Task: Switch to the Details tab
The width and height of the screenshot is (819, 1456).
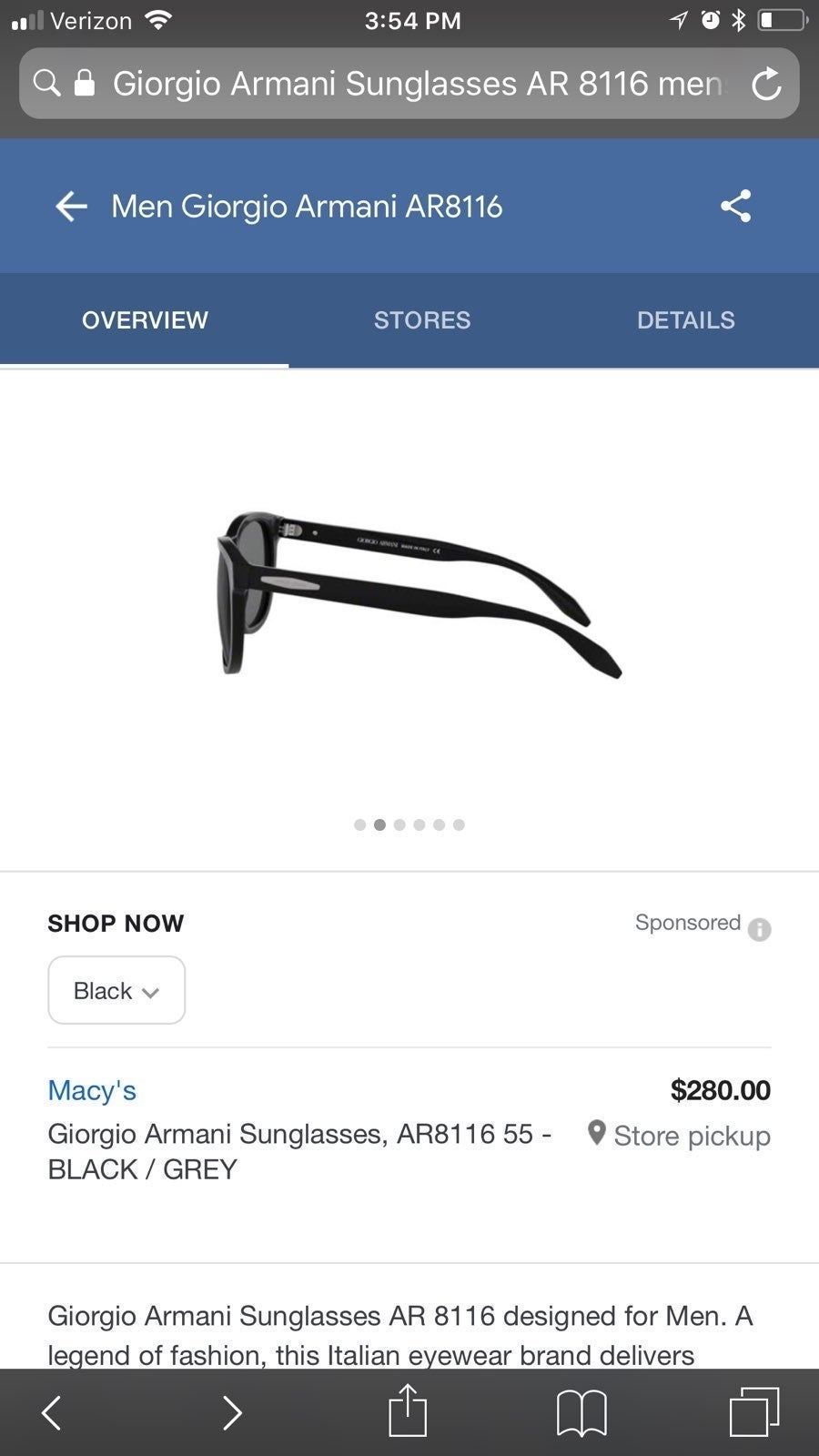Action: (685, 320)
